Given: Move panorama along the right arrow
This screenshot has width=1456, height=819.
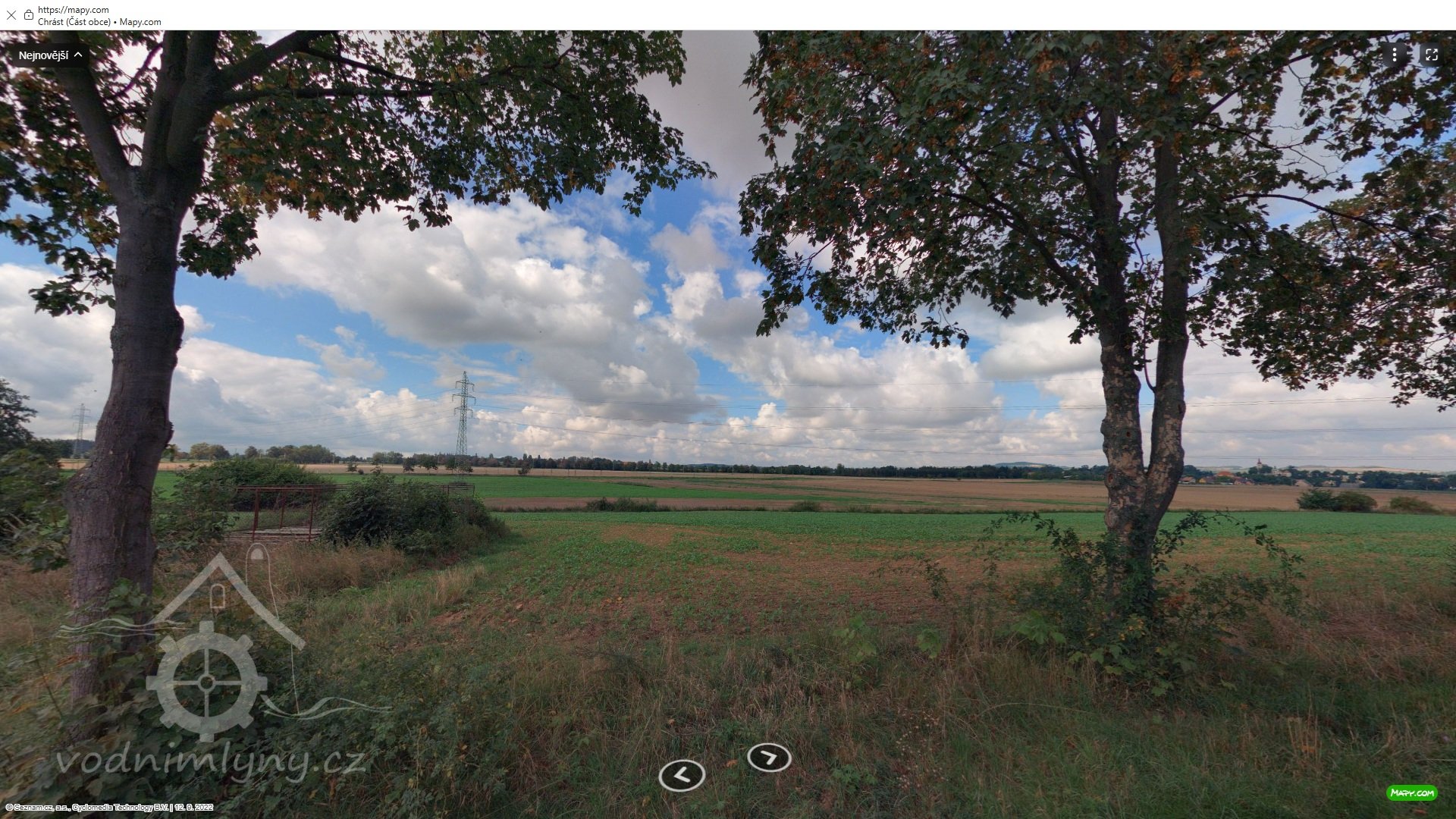Looking at the screenshot, I should 769,757.
